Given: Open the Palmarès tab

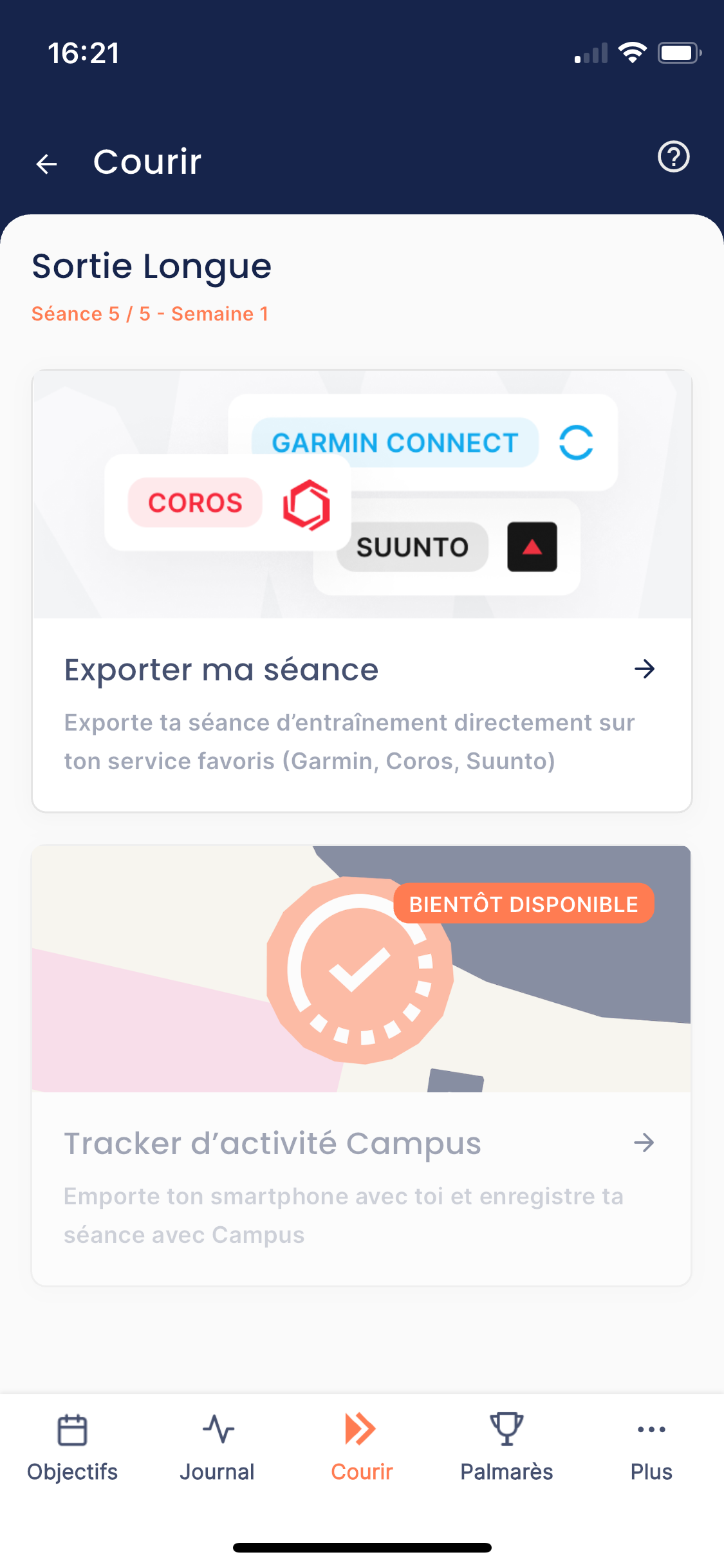Looking at the screenshot, I should (x=506, y=1446).
